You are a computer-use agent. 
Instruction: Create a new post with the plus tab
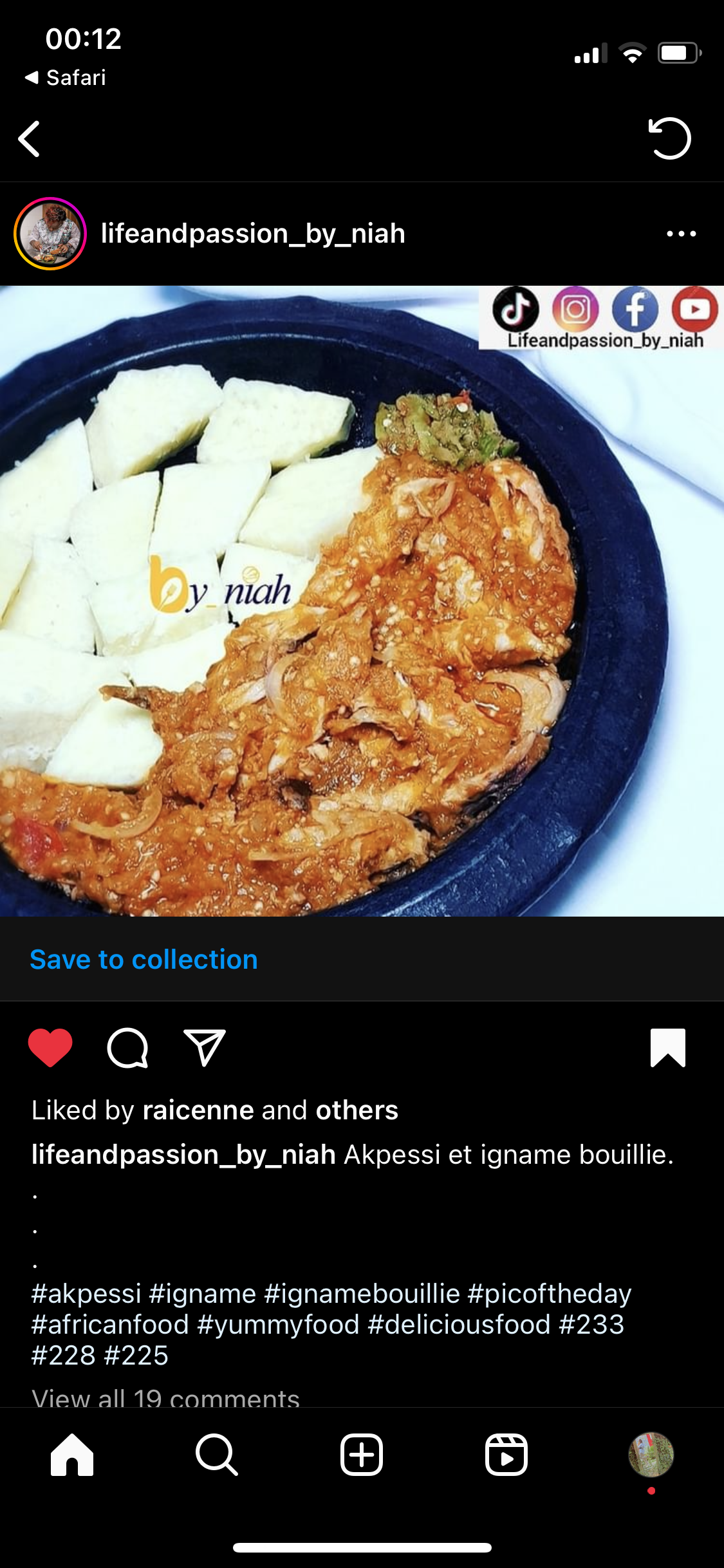tap(362, 1454)
